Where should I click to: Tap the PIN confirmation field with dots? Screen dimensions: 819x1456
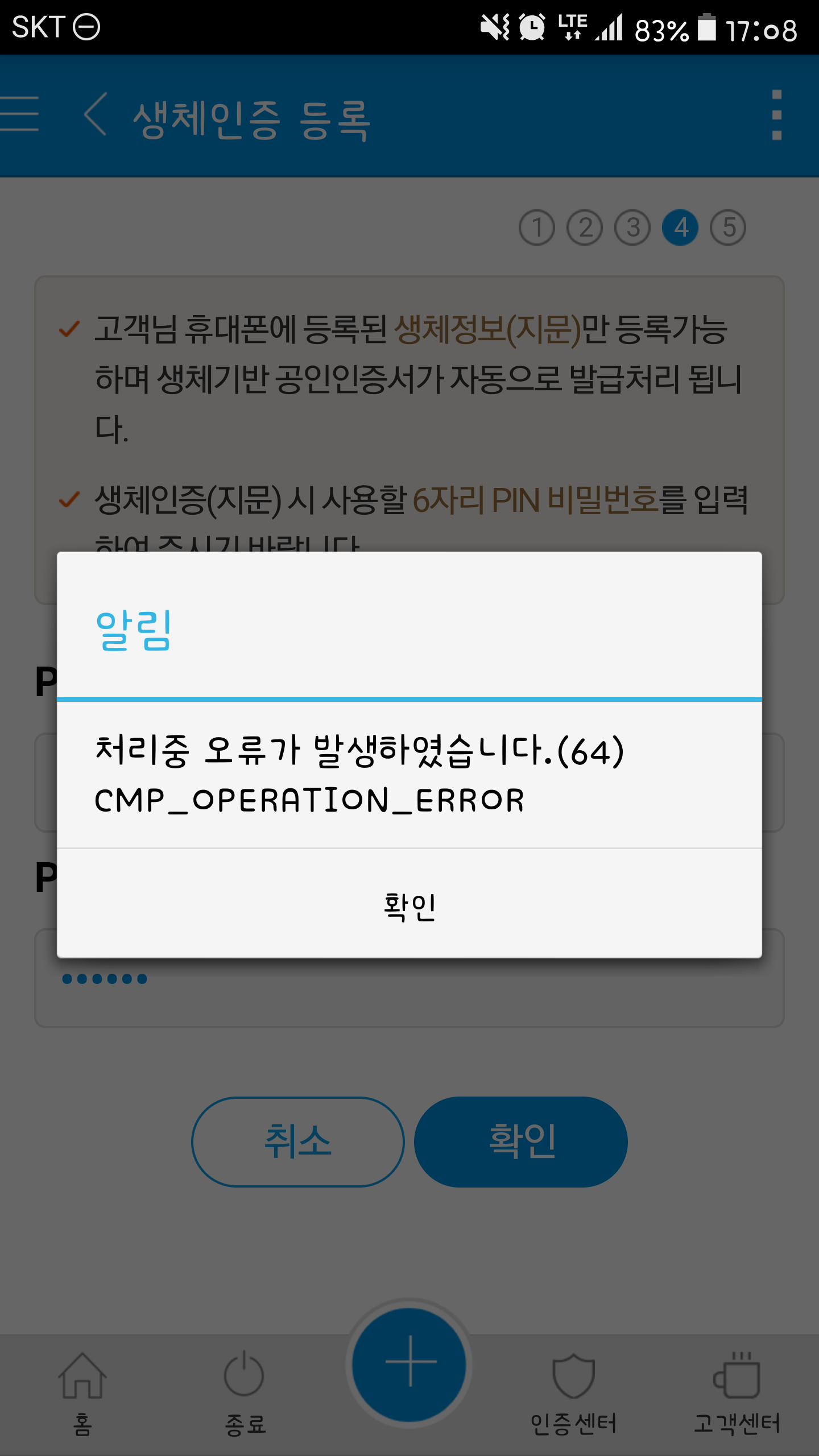coord(409,978)
